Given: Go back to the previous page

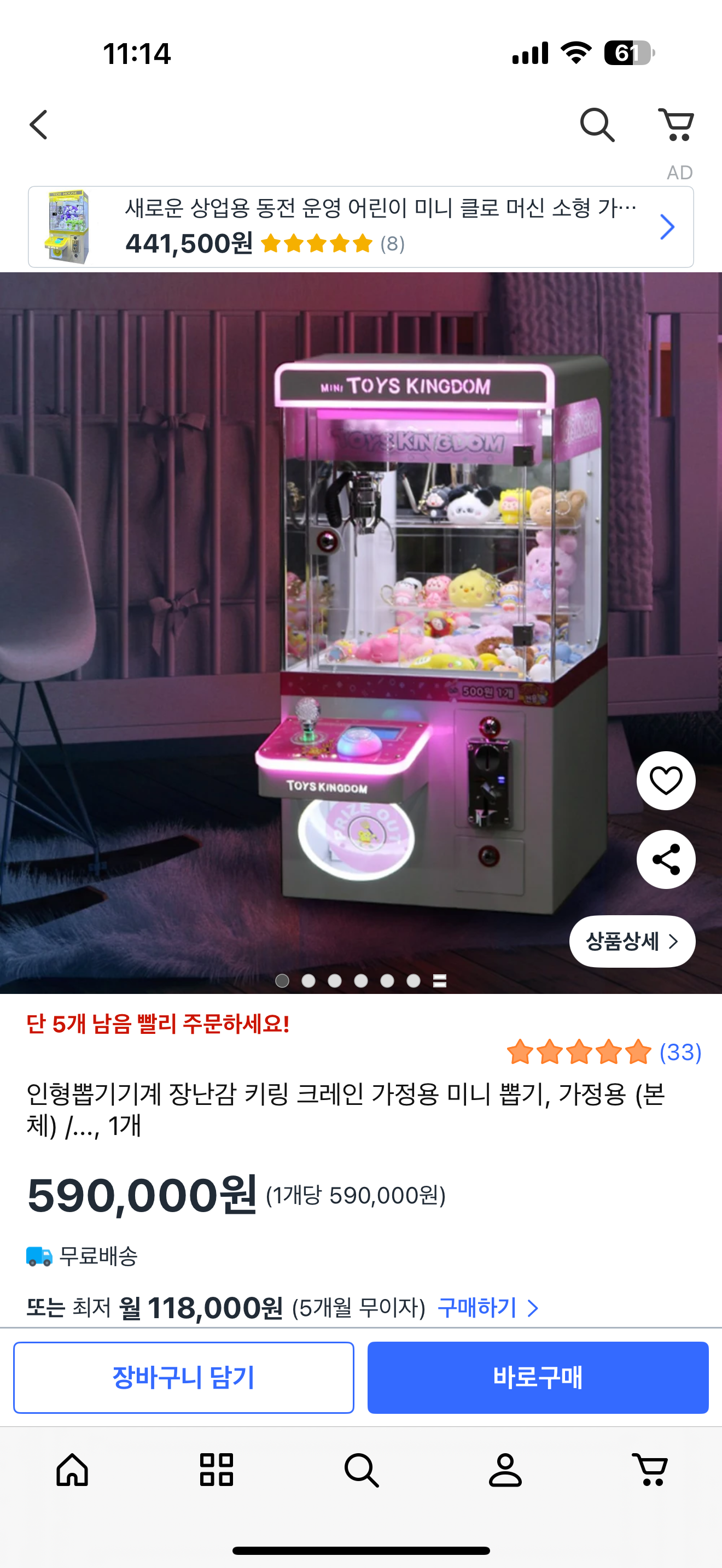Looking at the screenshot, I should coord(39,125).
